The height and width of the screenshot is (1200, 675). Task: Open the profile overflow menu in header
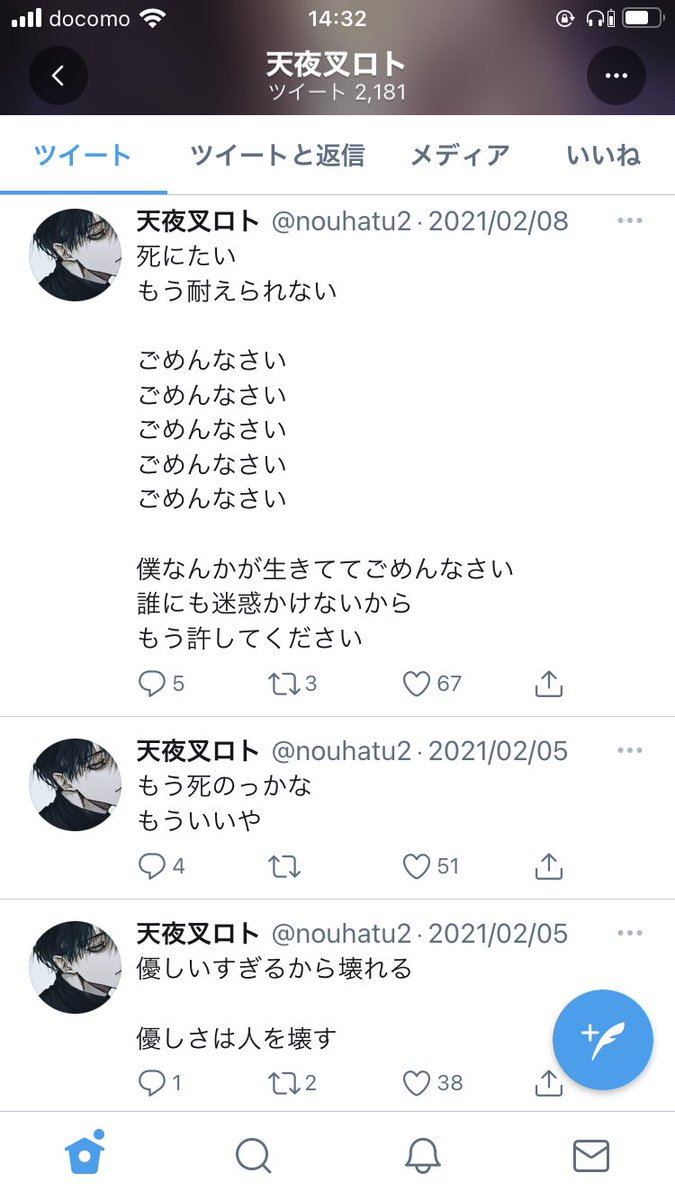616,76
